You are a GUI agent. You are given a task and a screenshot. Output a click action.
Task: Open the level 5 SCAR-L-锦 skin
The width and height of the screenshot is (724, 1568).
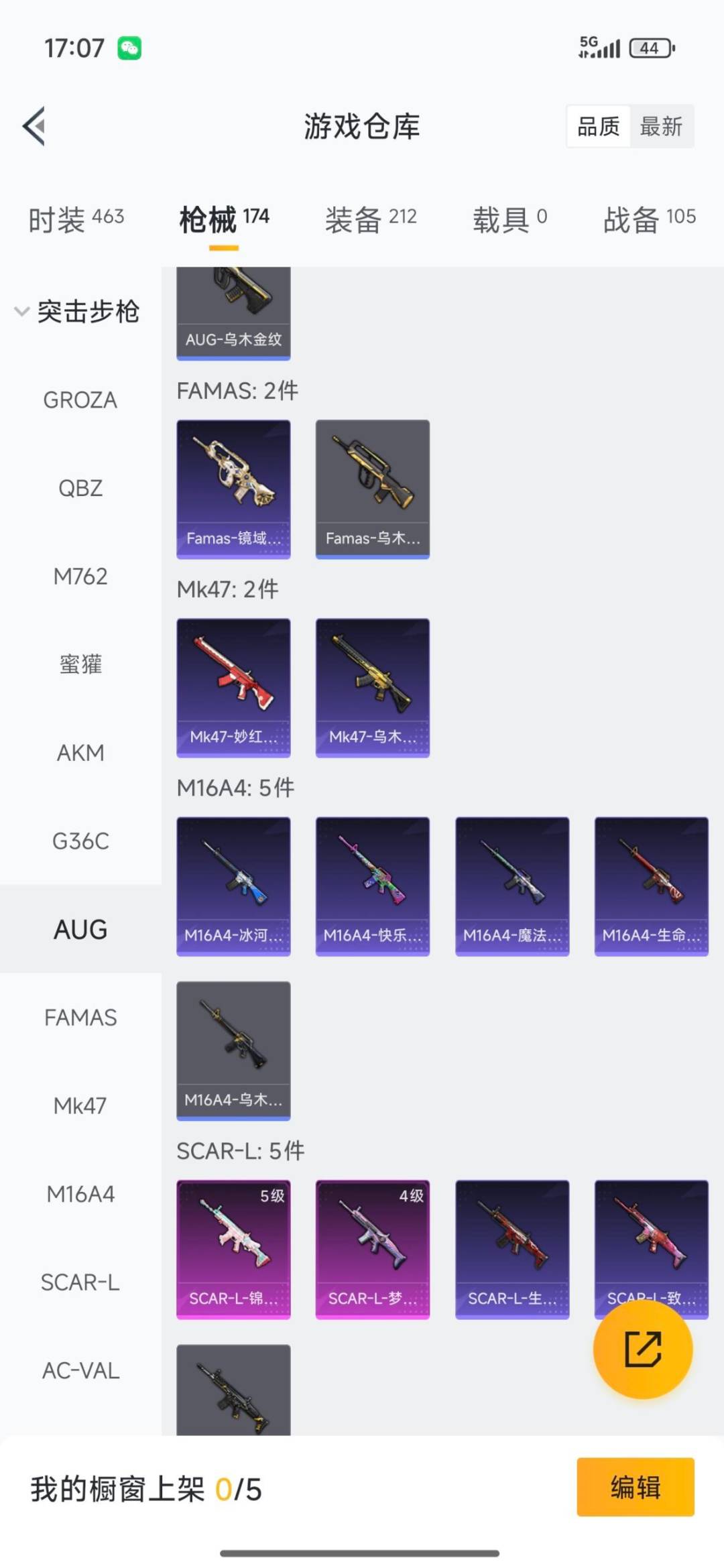233,1249
